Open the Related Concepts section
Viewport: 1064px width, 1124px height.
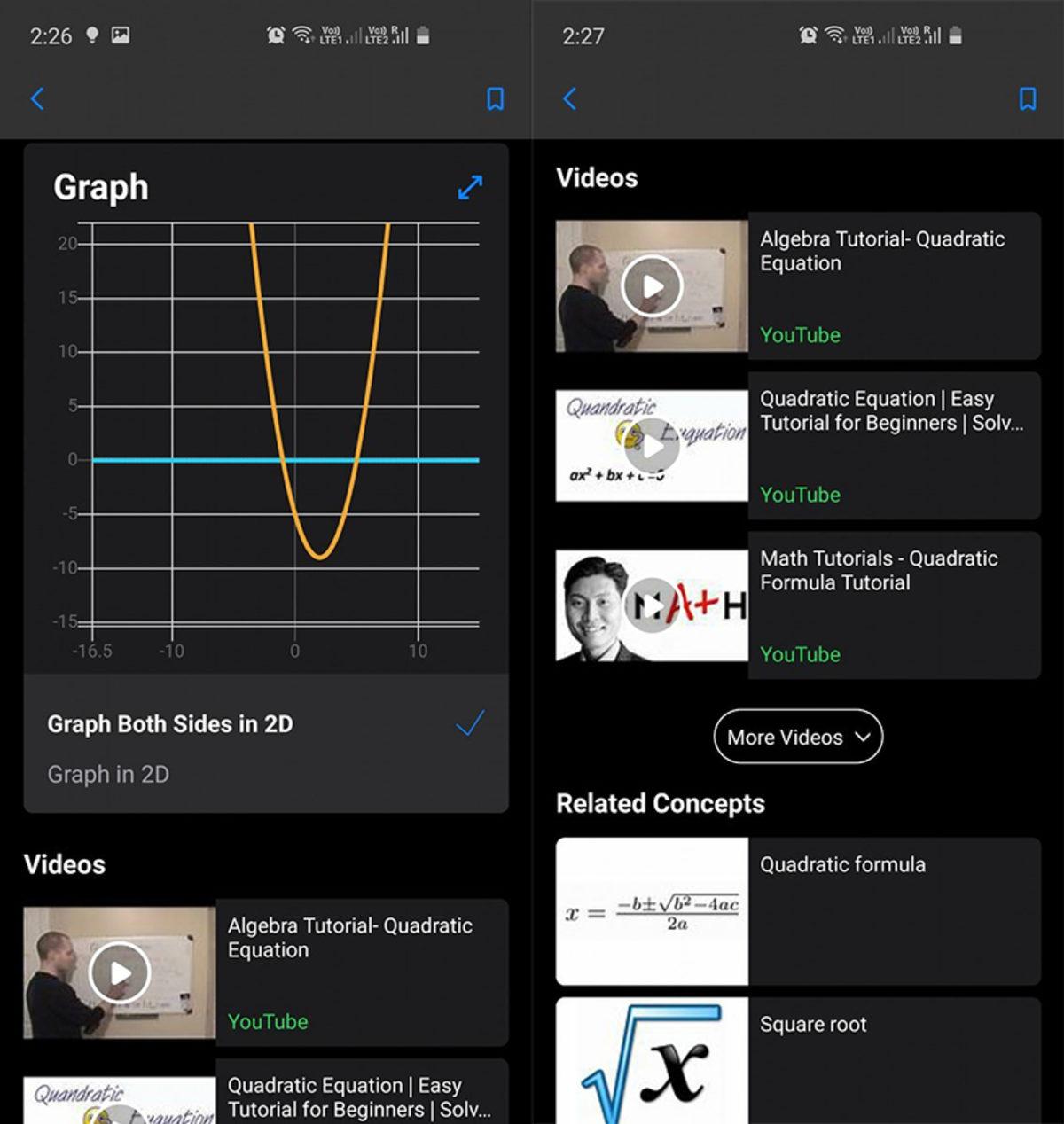(660, 803)
